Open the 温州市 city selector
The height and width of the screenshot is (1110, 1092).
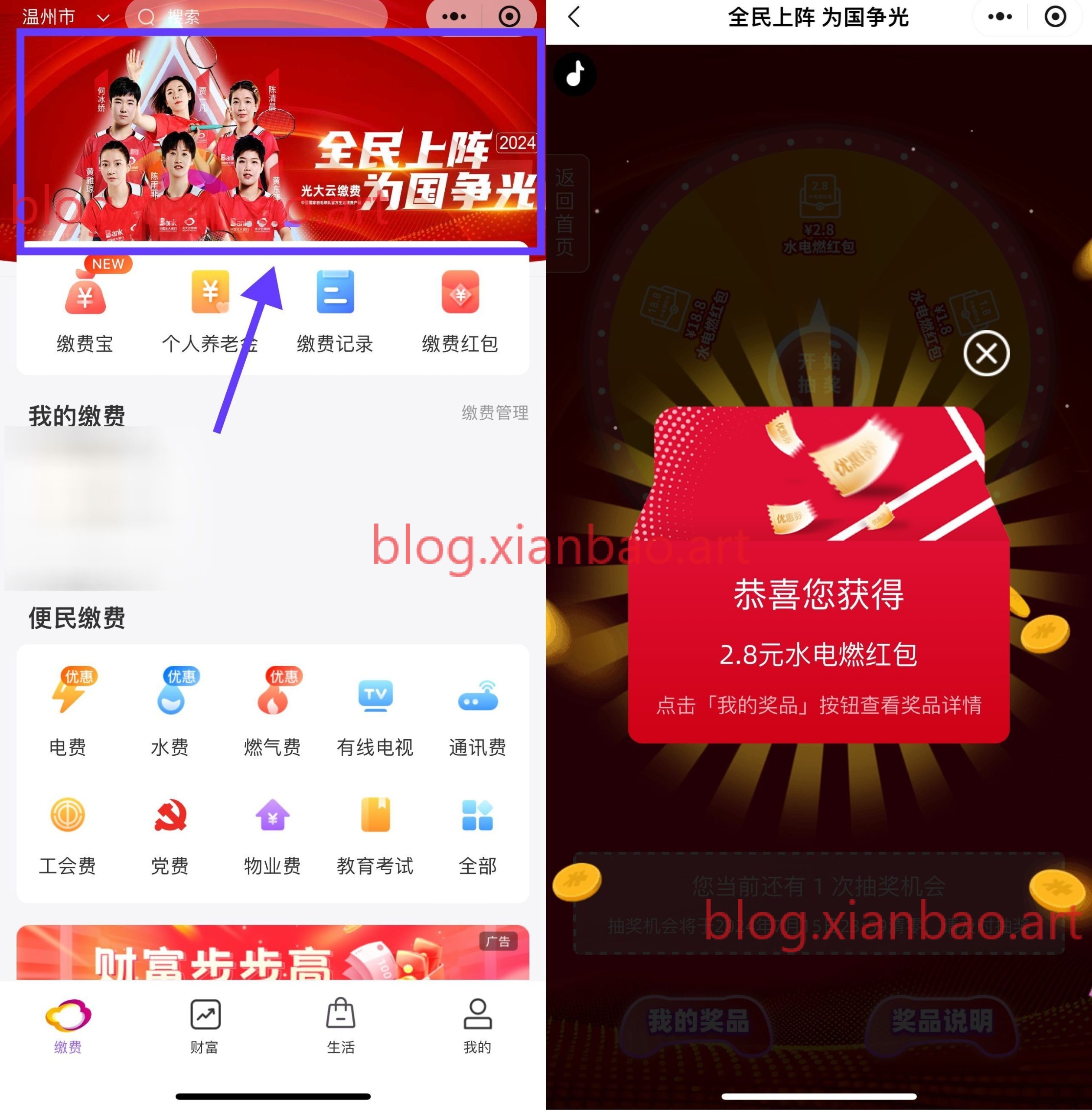[x=65, y=17]
